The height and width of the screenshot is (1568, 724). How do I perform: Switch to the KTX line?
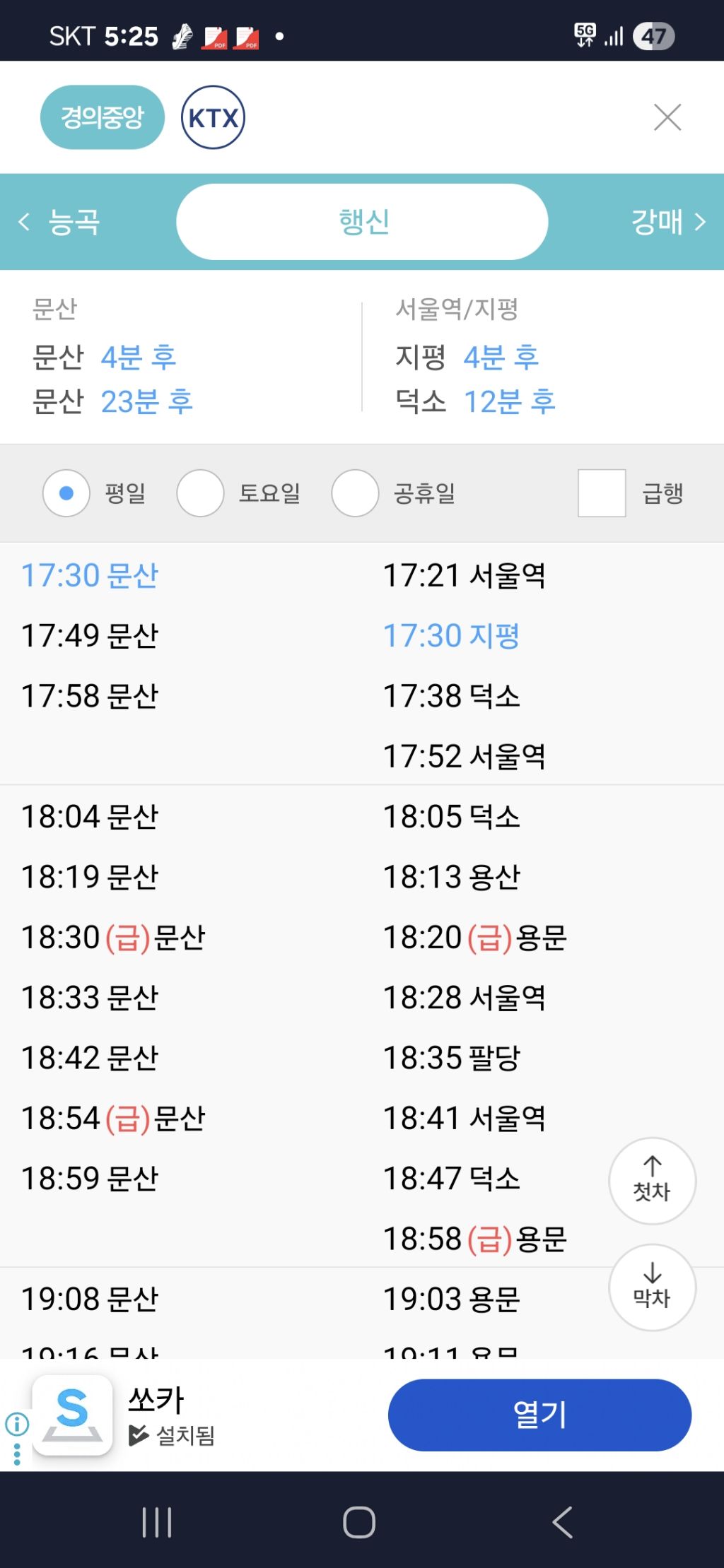[214, 117]
